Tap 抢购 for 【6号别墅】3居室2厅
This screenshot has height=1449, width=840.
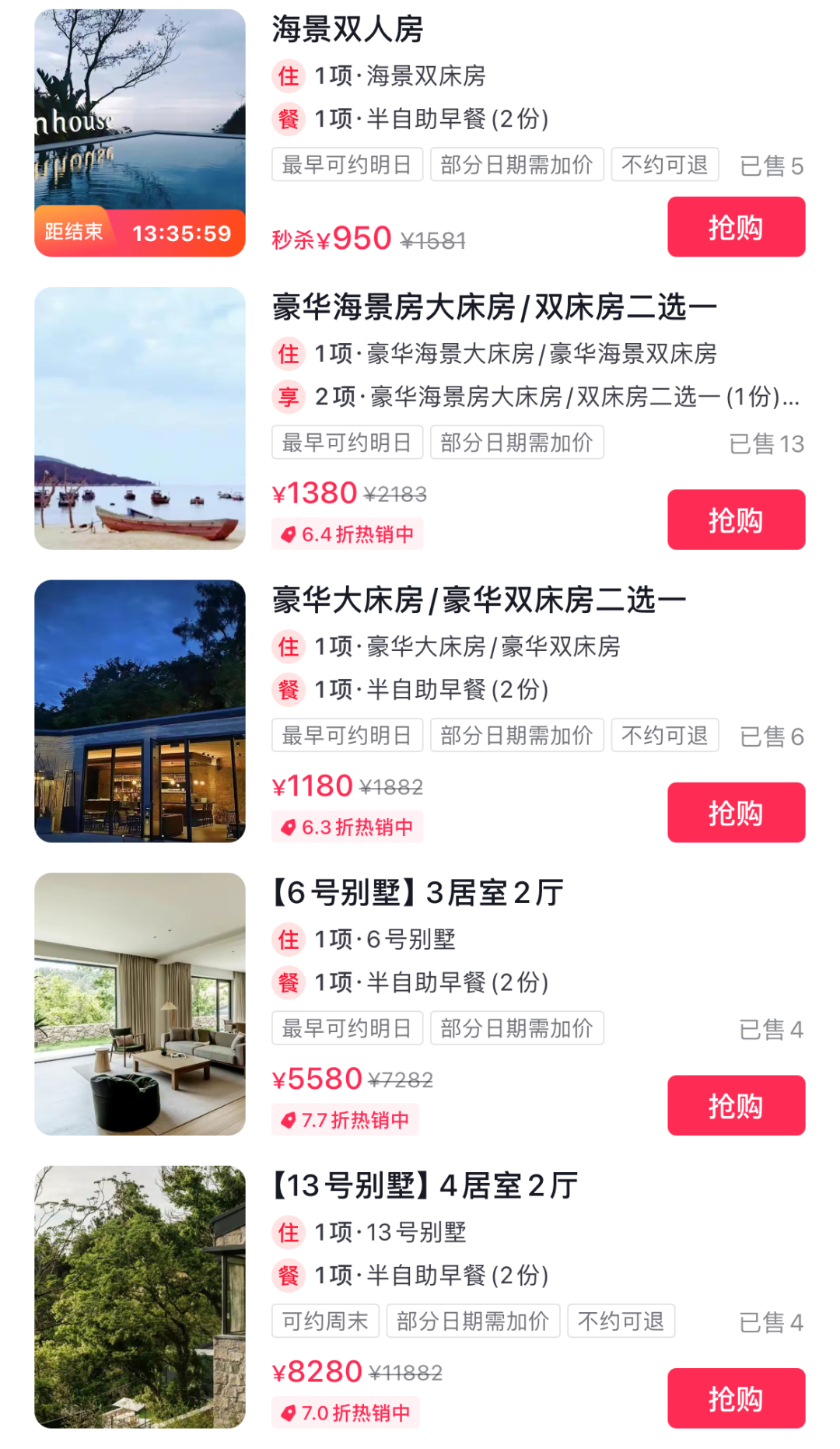736,1105
